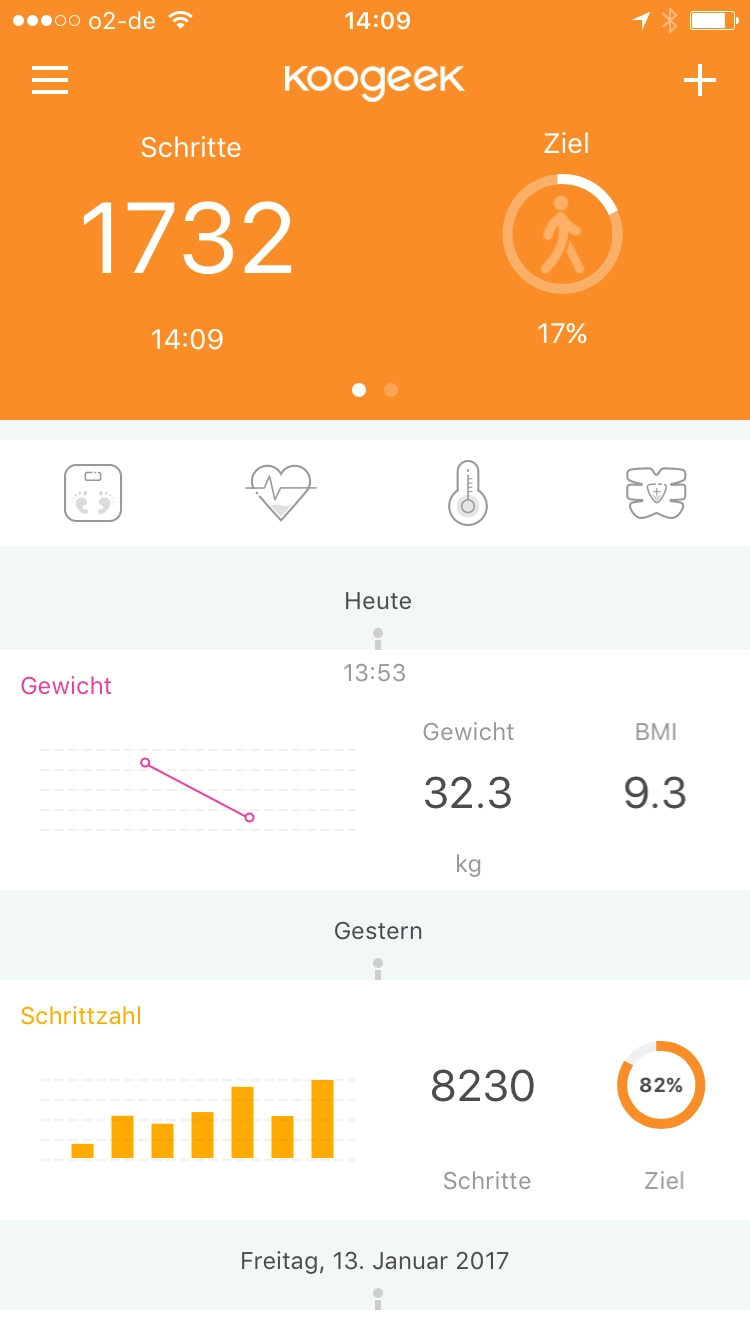The image size is (750, 1334).
Task: Open the hamburger menu
Action: (50, 80)
